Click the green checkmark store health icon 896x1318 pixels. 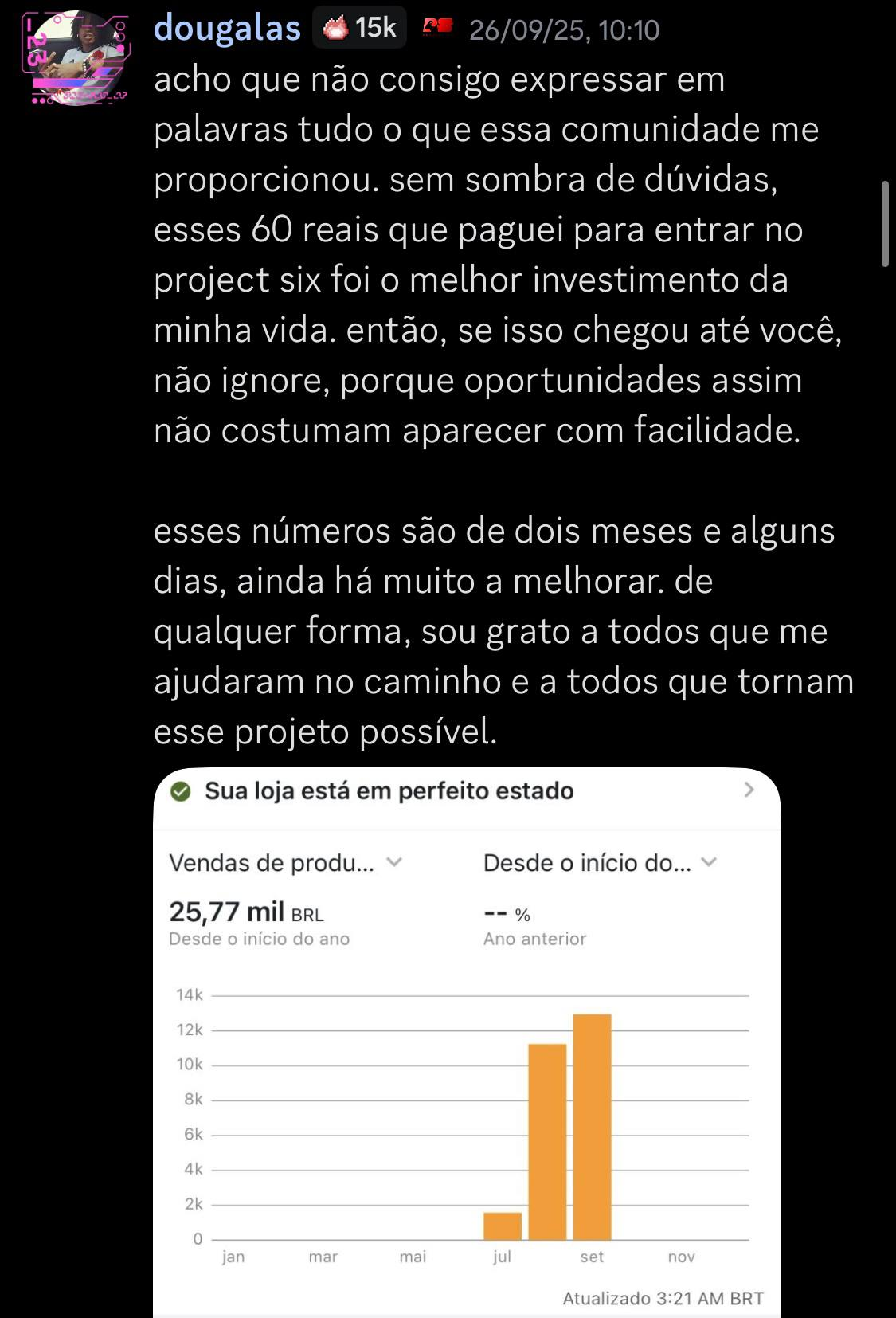click(x=182, y=791)
